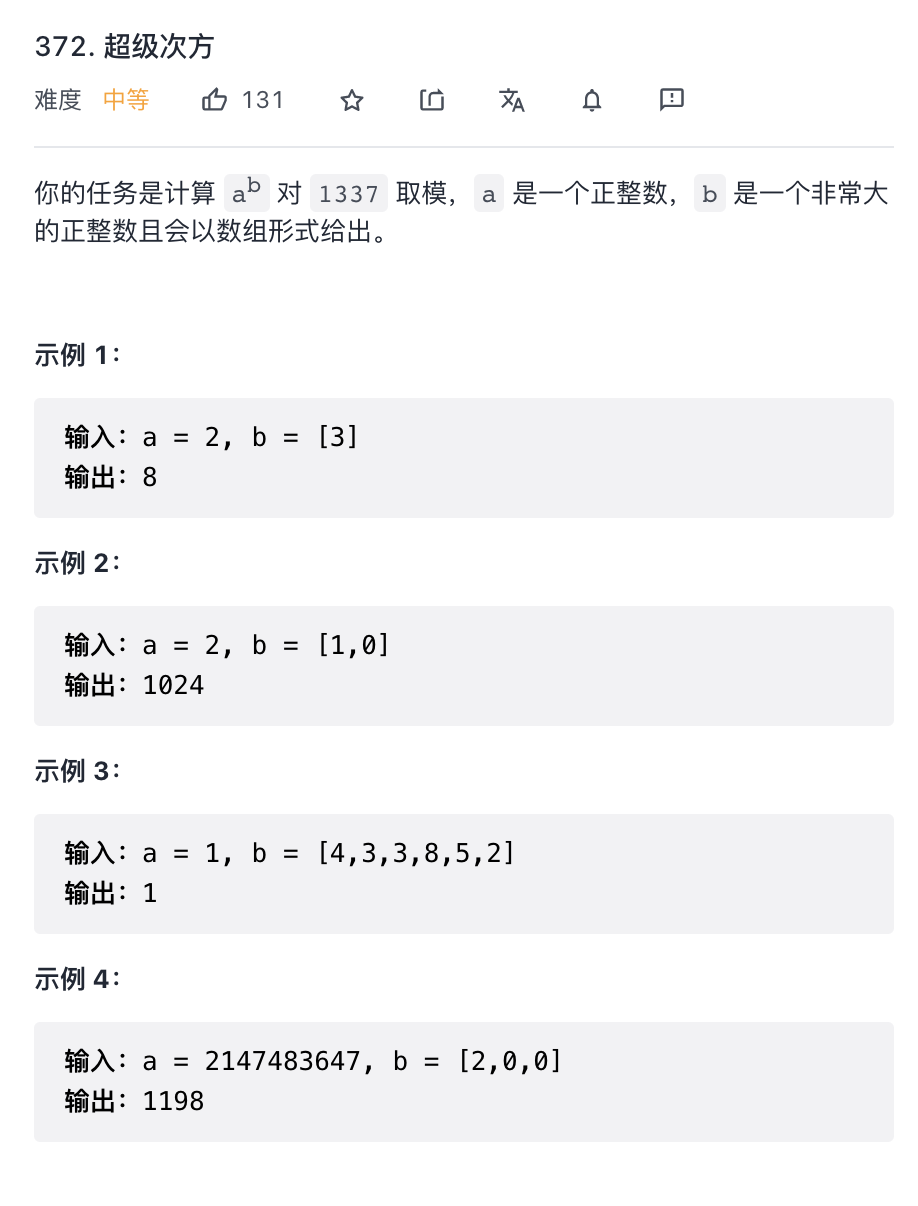This screenshot has width=918, height=1206.
Task: Like this problem with the thumbs-up icon
Action: (214, 100)
